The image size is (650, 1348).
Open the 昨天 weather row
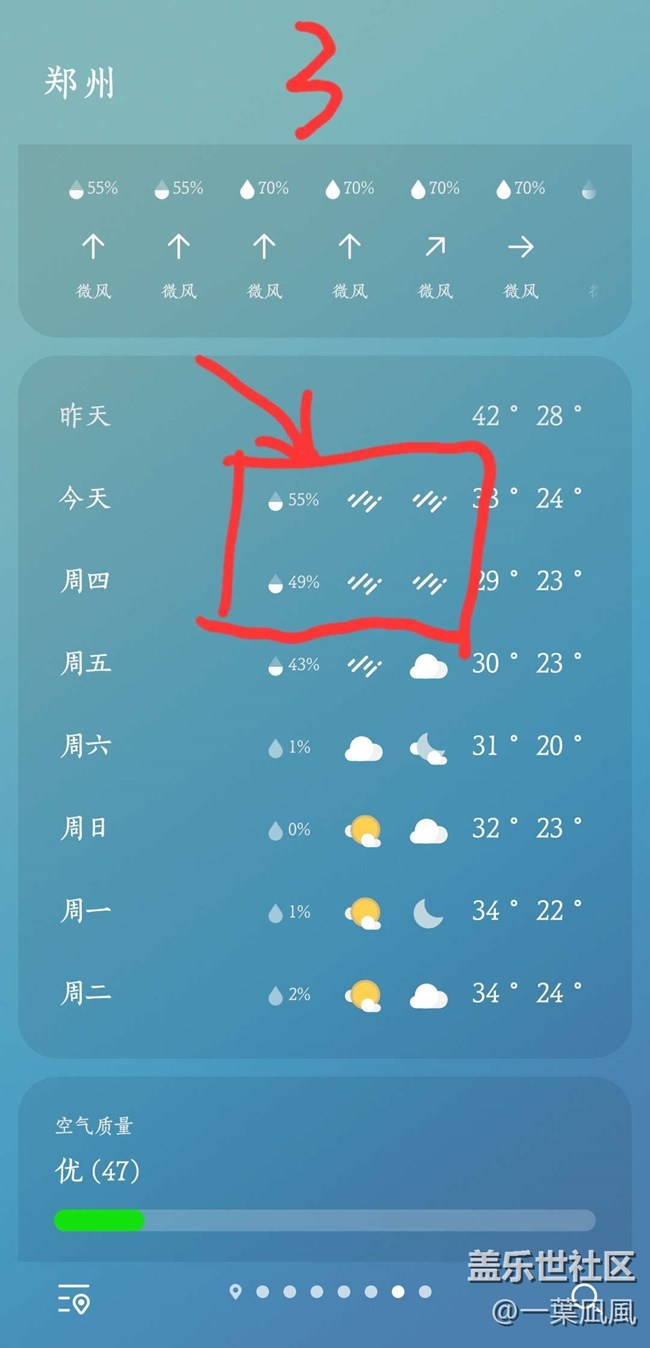click(325, 416)
